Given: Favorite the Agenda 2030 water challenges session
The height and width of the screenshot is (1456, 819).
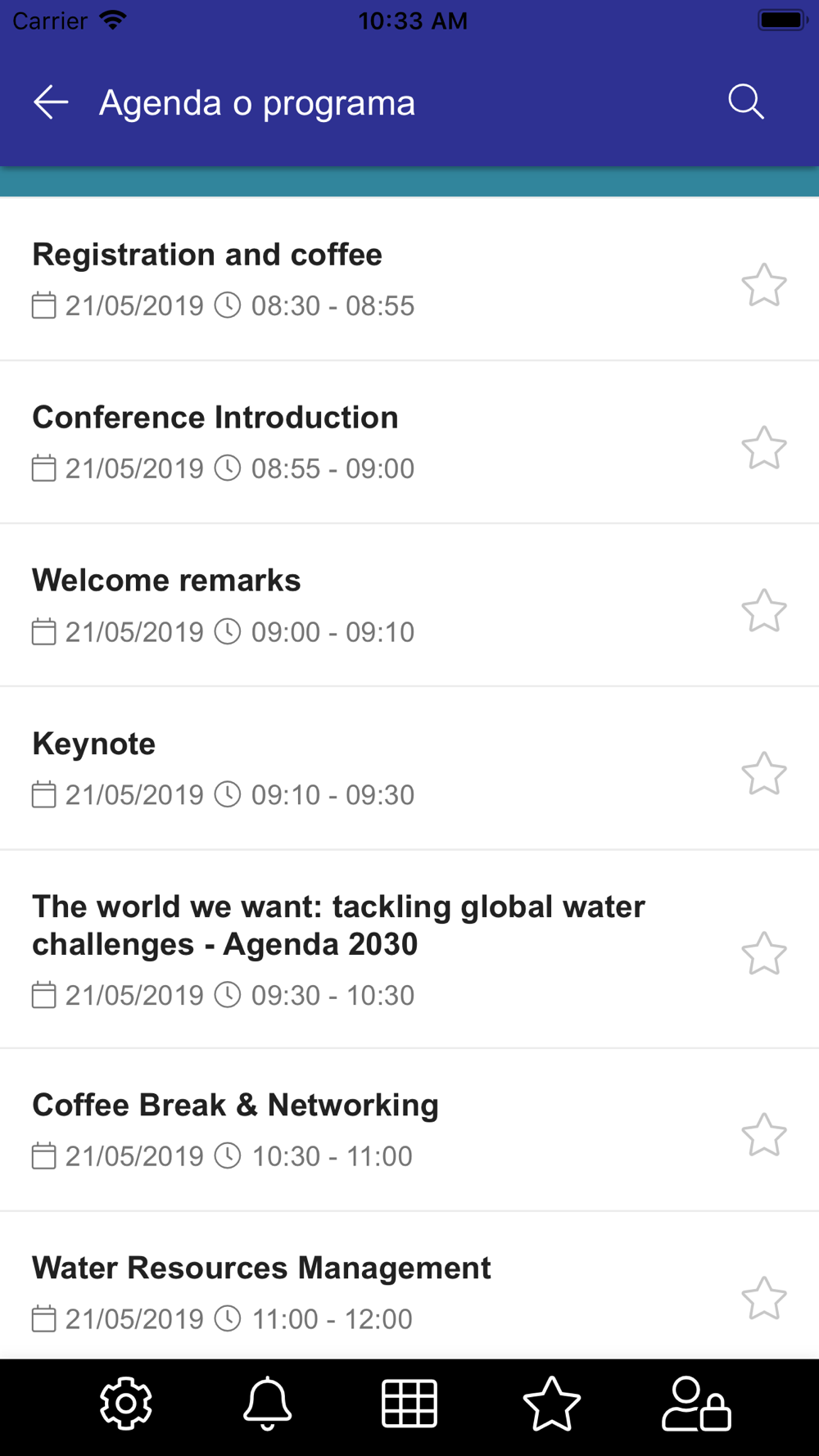Looking at the screenshot, I should (x=764, y=954).
